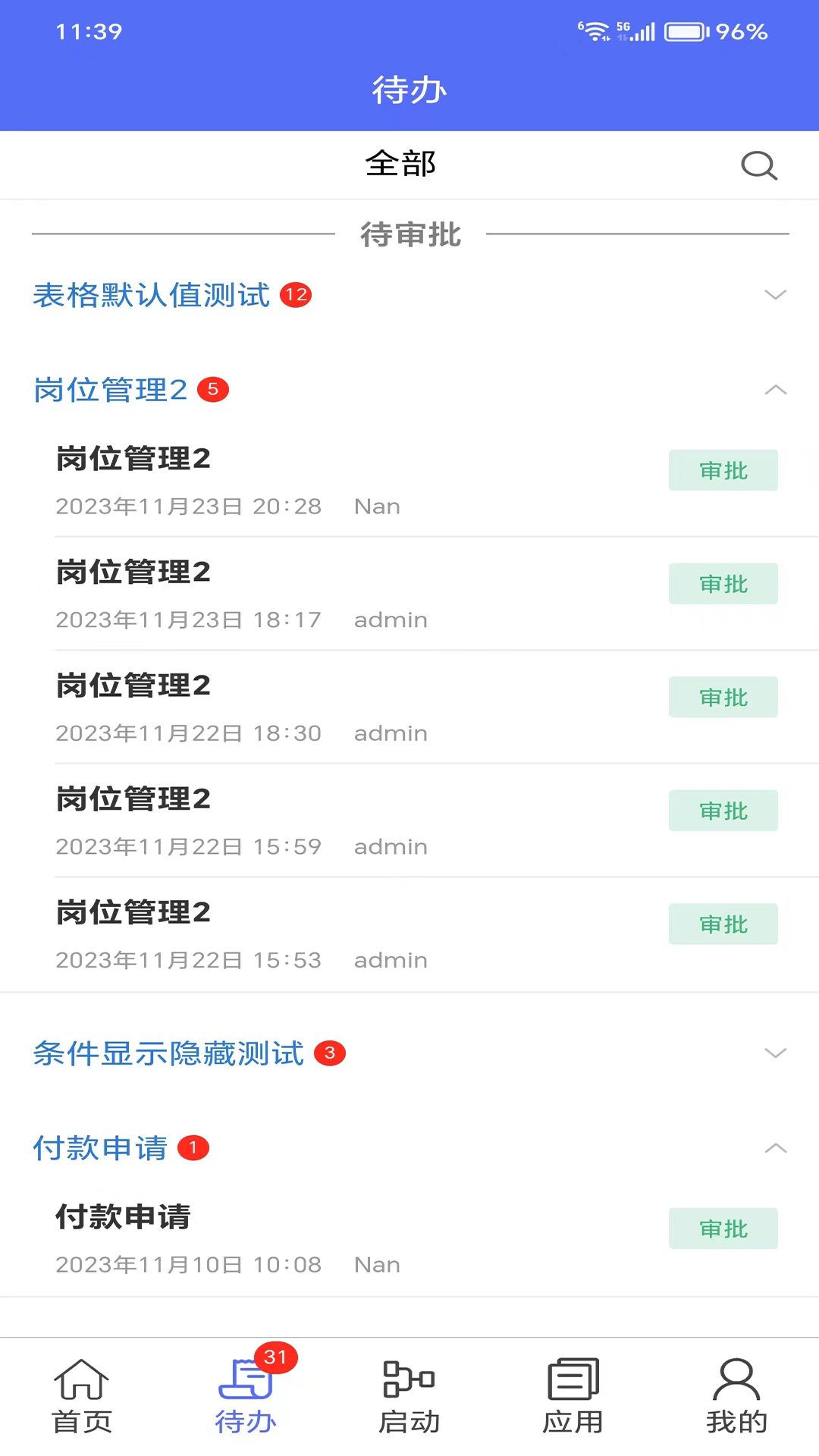This screenshot has width=819, height=1456.
Task: Tap 审批 for the 18:30 岗位管理2 item
Action: click(723, 697)
